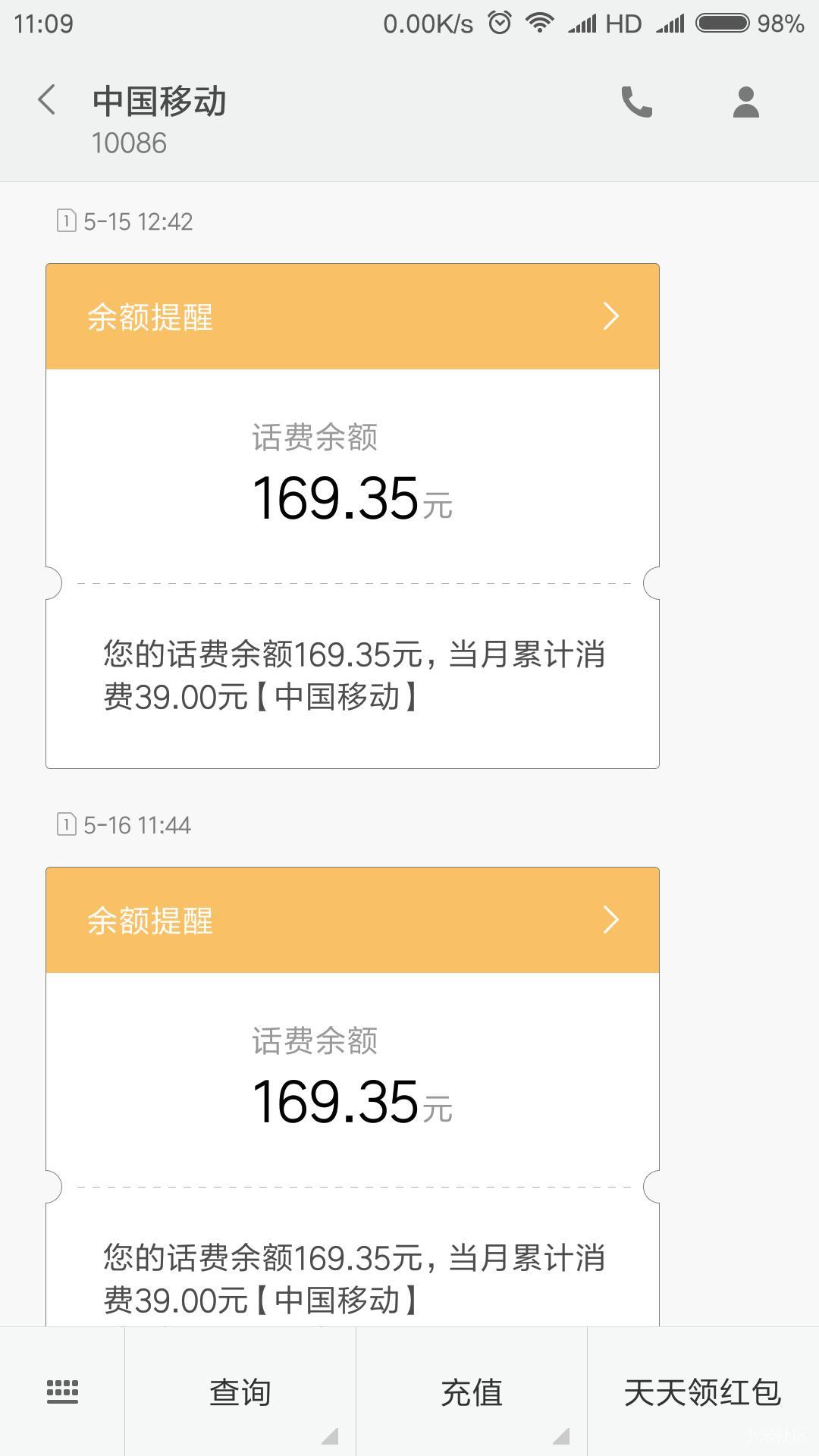819x1456 pixels.
Task: Tap the mobile signal bars icon
Action: coord(584,23)
